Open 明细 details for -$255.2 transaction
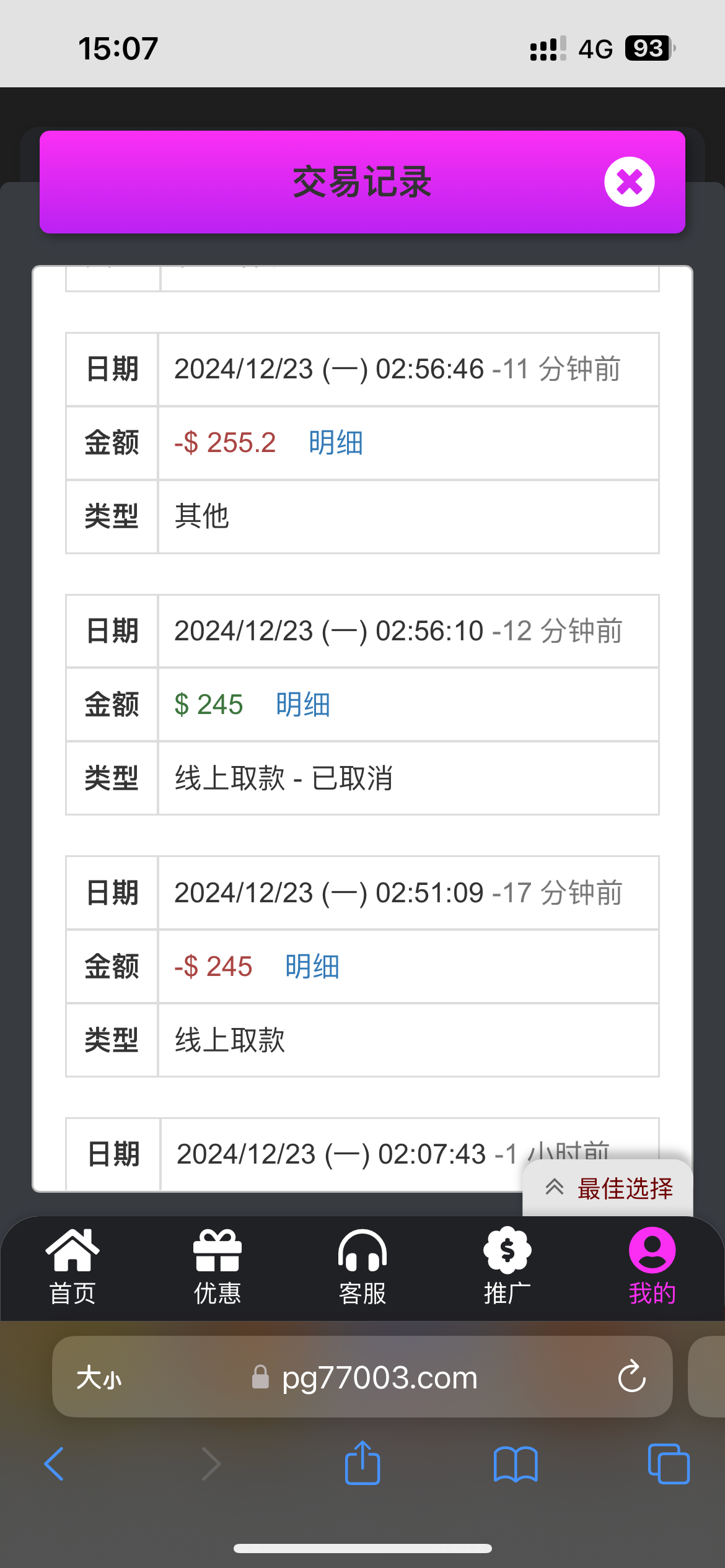This screenshot has width=725, height=1568. [x=335, y=443]
